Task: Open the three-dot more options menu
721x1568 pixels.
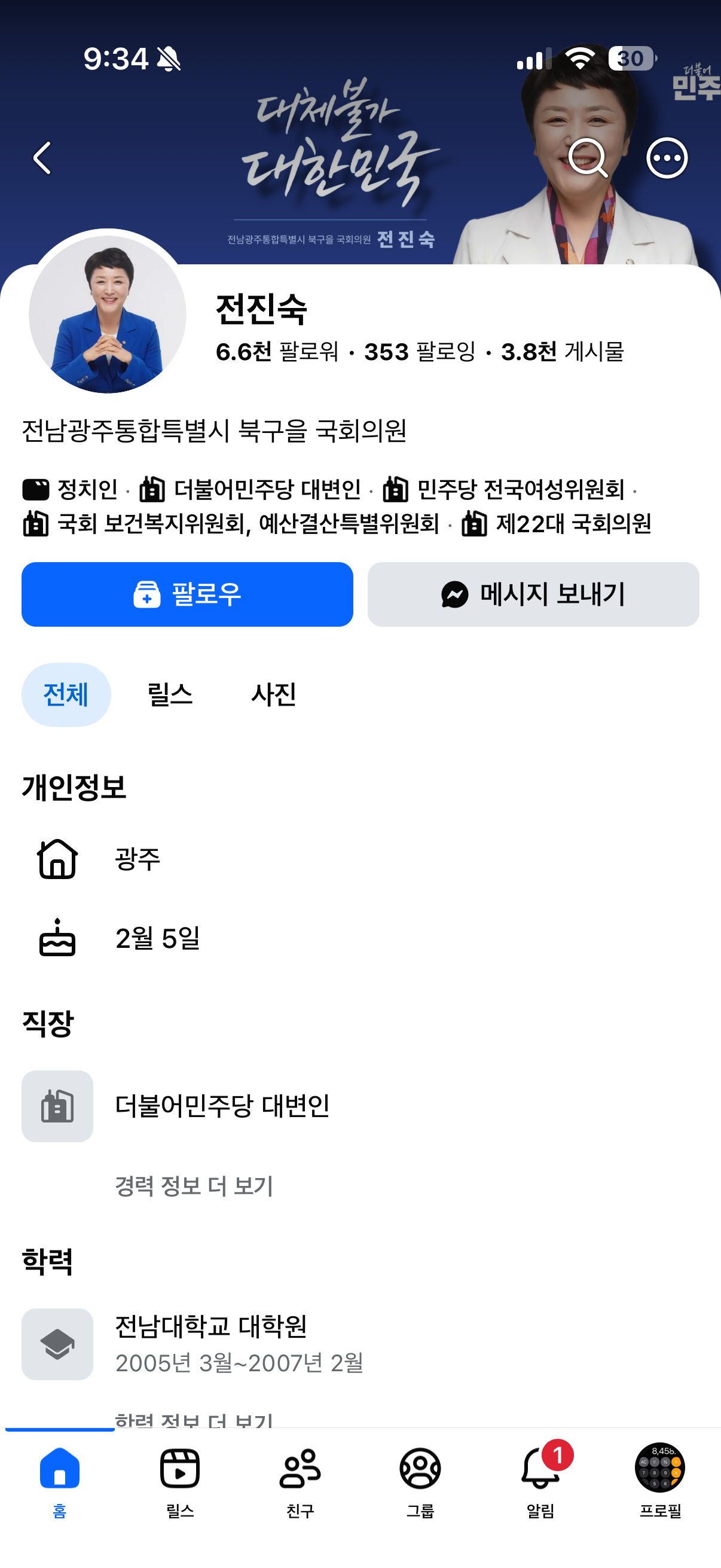Action: coord(667,158)
